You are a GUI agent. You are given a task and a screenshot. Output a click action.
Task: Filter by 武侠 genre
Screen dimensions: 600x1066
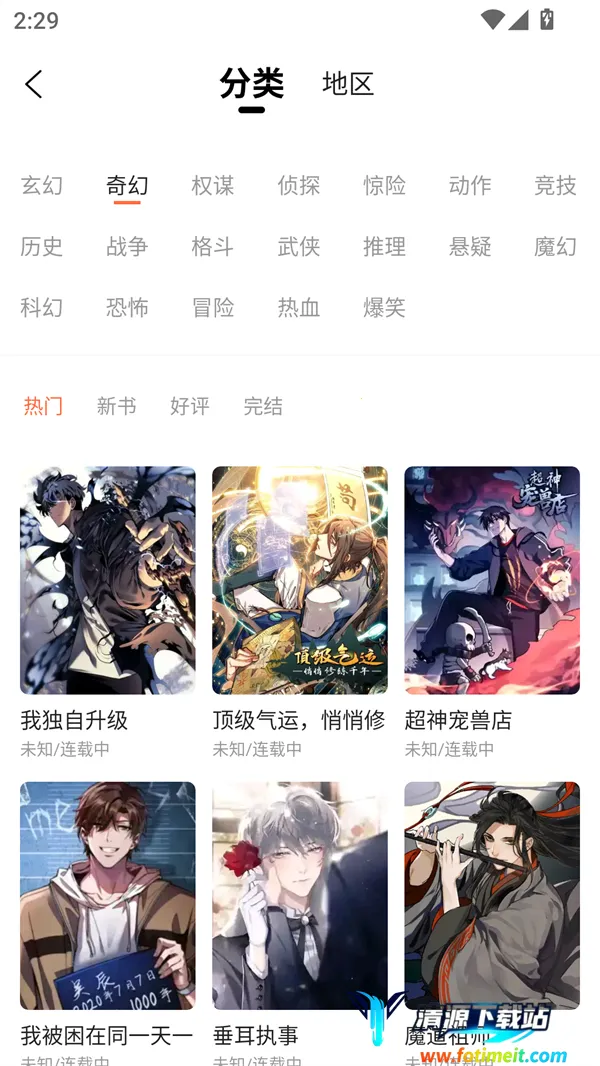pos(298,246)
